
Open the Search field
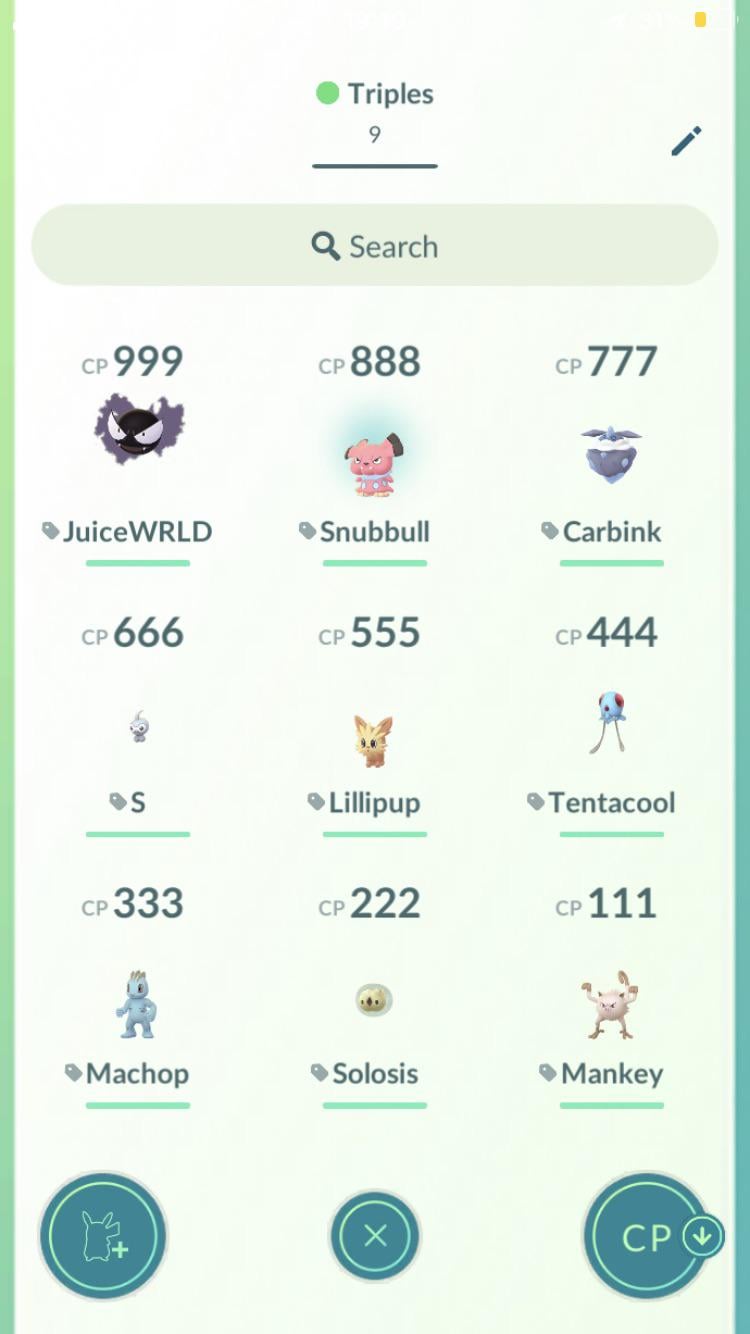coord(375,246)
